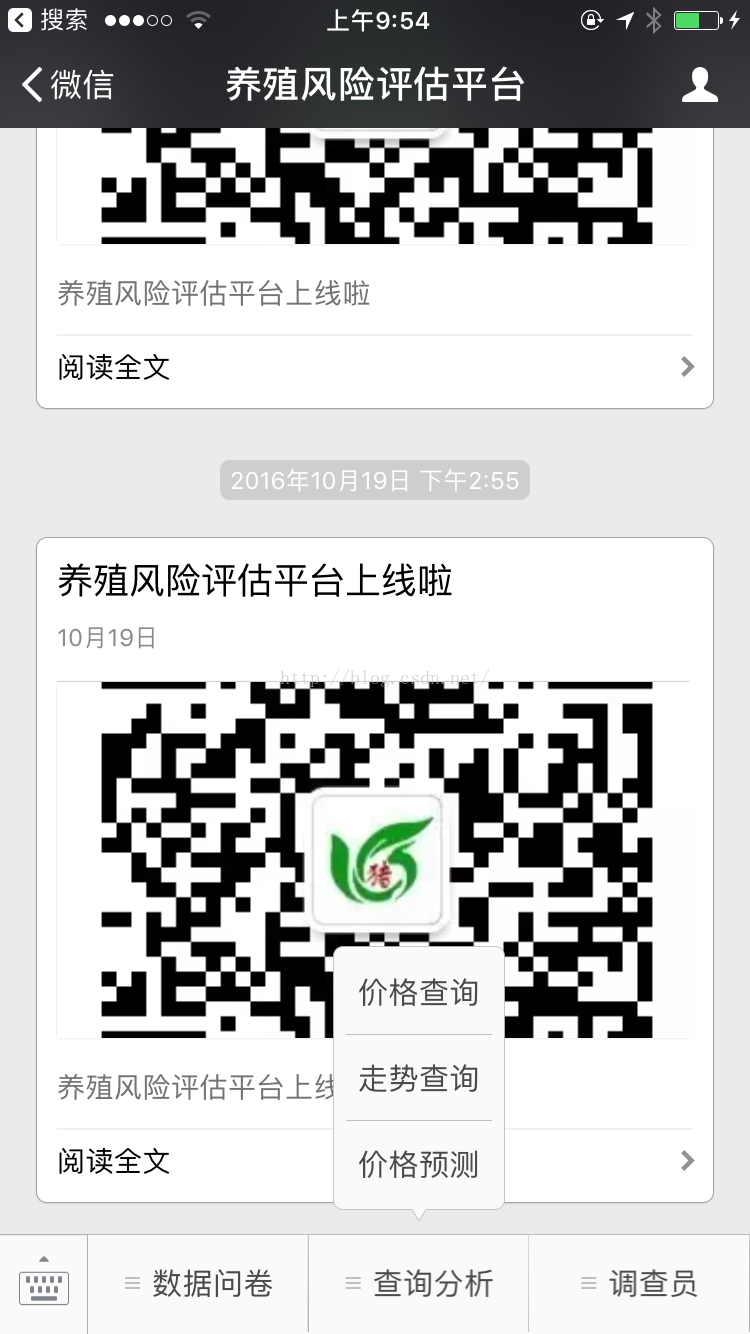Open the 调查员 menu
The height and width of the screenshot is (1334, 750).
point(639,1284)
